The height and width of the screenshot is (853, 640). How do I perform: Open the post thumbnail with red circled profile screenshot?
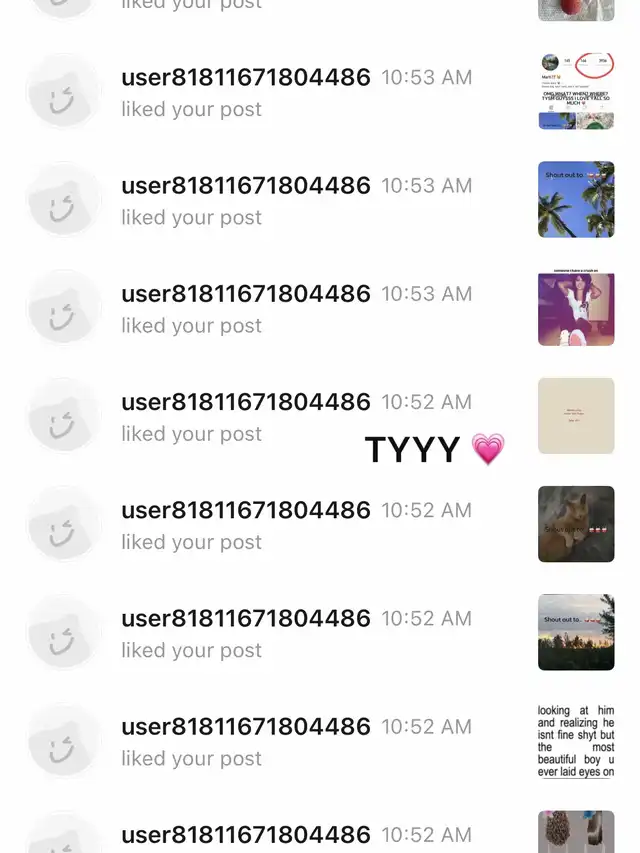(576, 92)
